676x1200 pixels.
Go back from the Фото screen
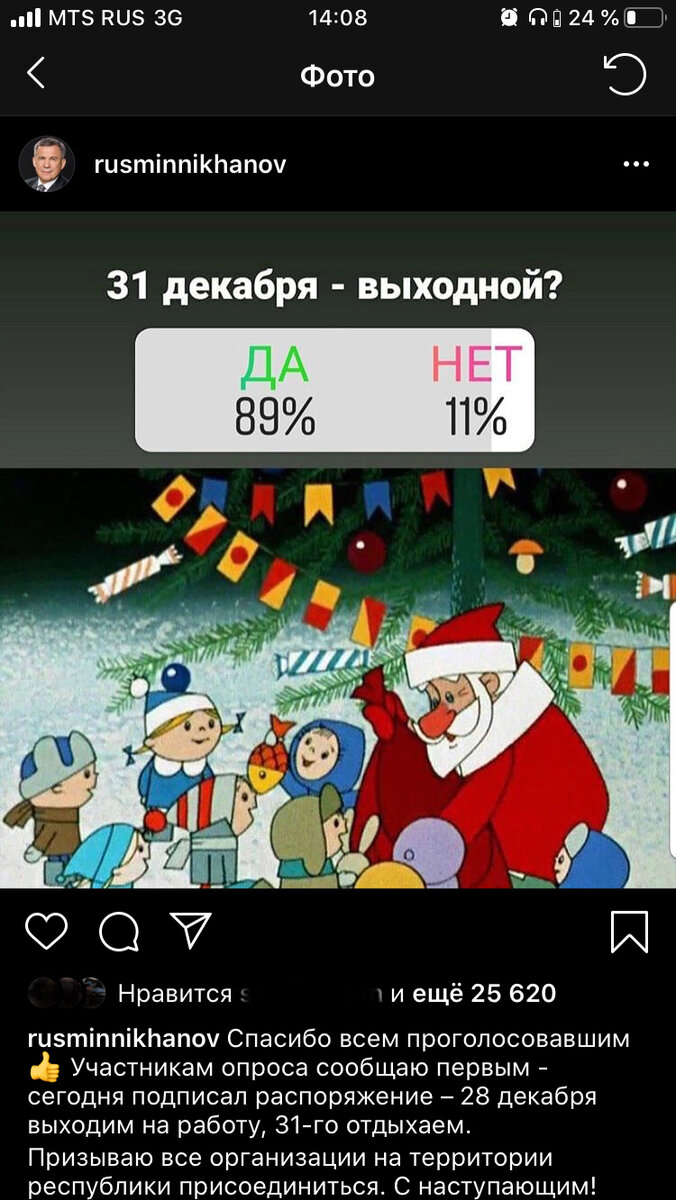[36, 73]
